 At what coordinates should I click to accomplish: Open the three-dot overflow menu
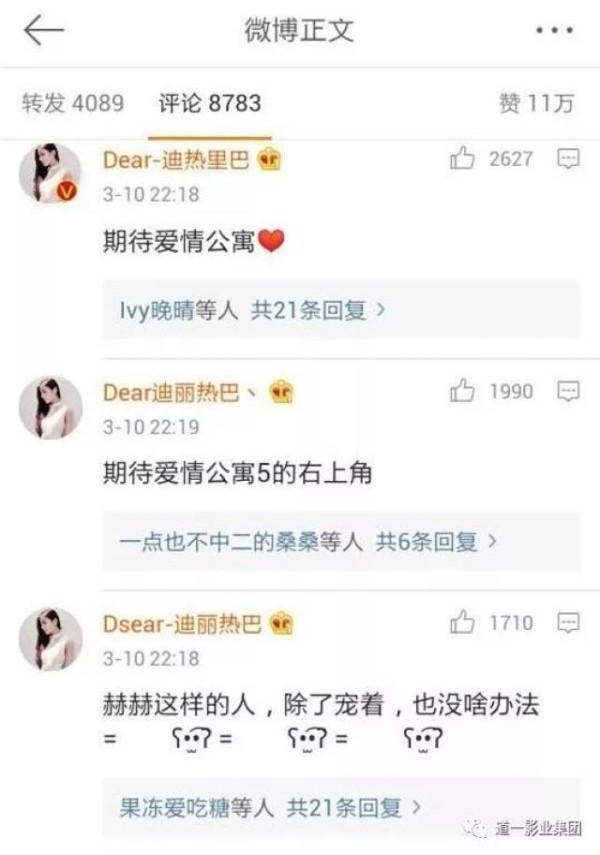tap(554, 31)
